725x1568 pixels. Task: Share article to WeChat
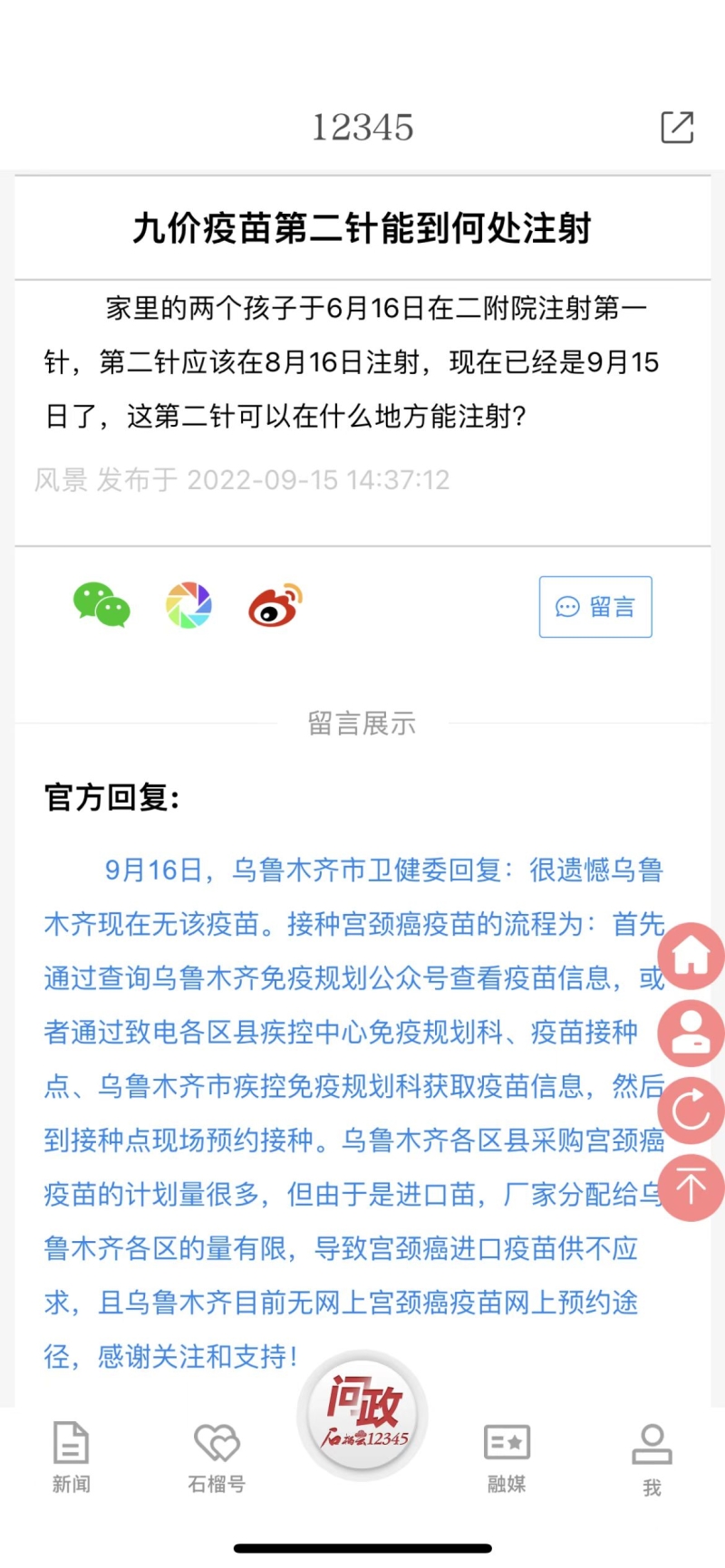click(101, 605)
